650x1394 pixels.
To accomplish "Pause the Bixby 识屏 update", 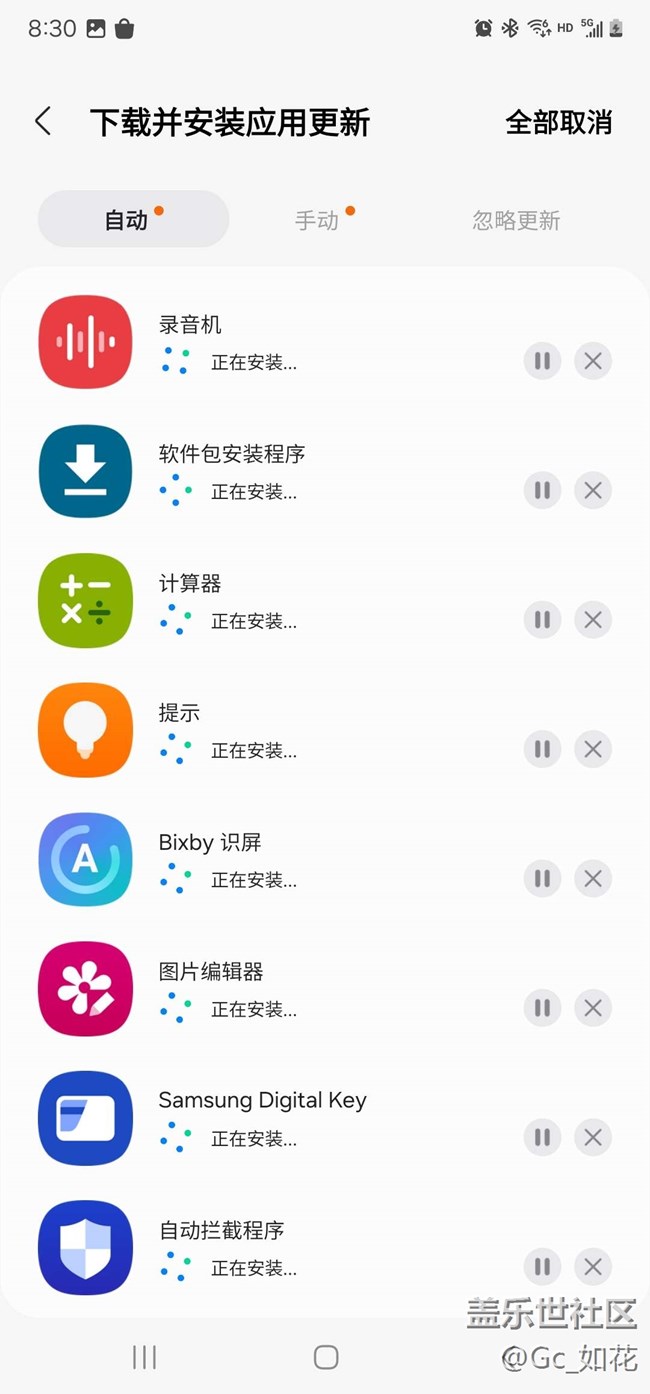I will [542, 878].
